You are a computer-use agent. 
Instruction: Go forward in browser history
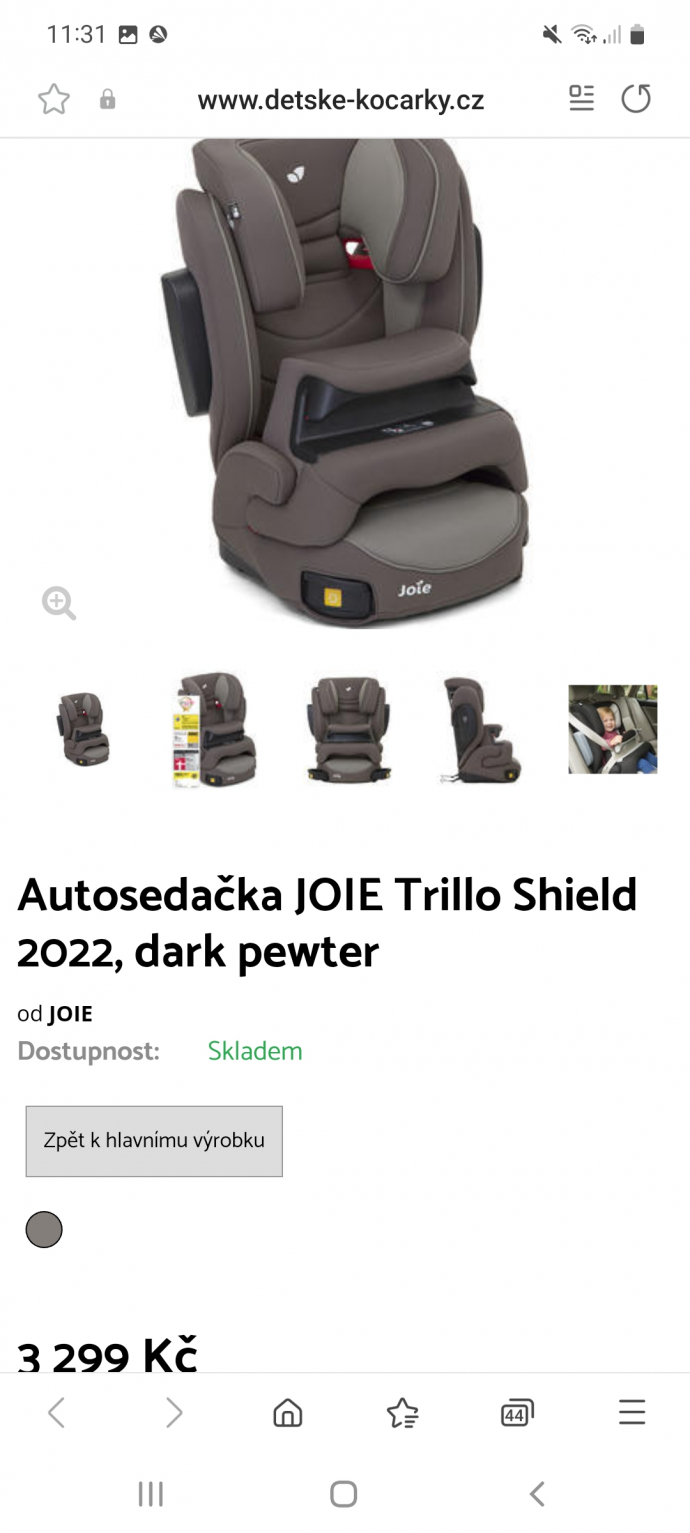pyautogui.click(x=174, y=1413)
